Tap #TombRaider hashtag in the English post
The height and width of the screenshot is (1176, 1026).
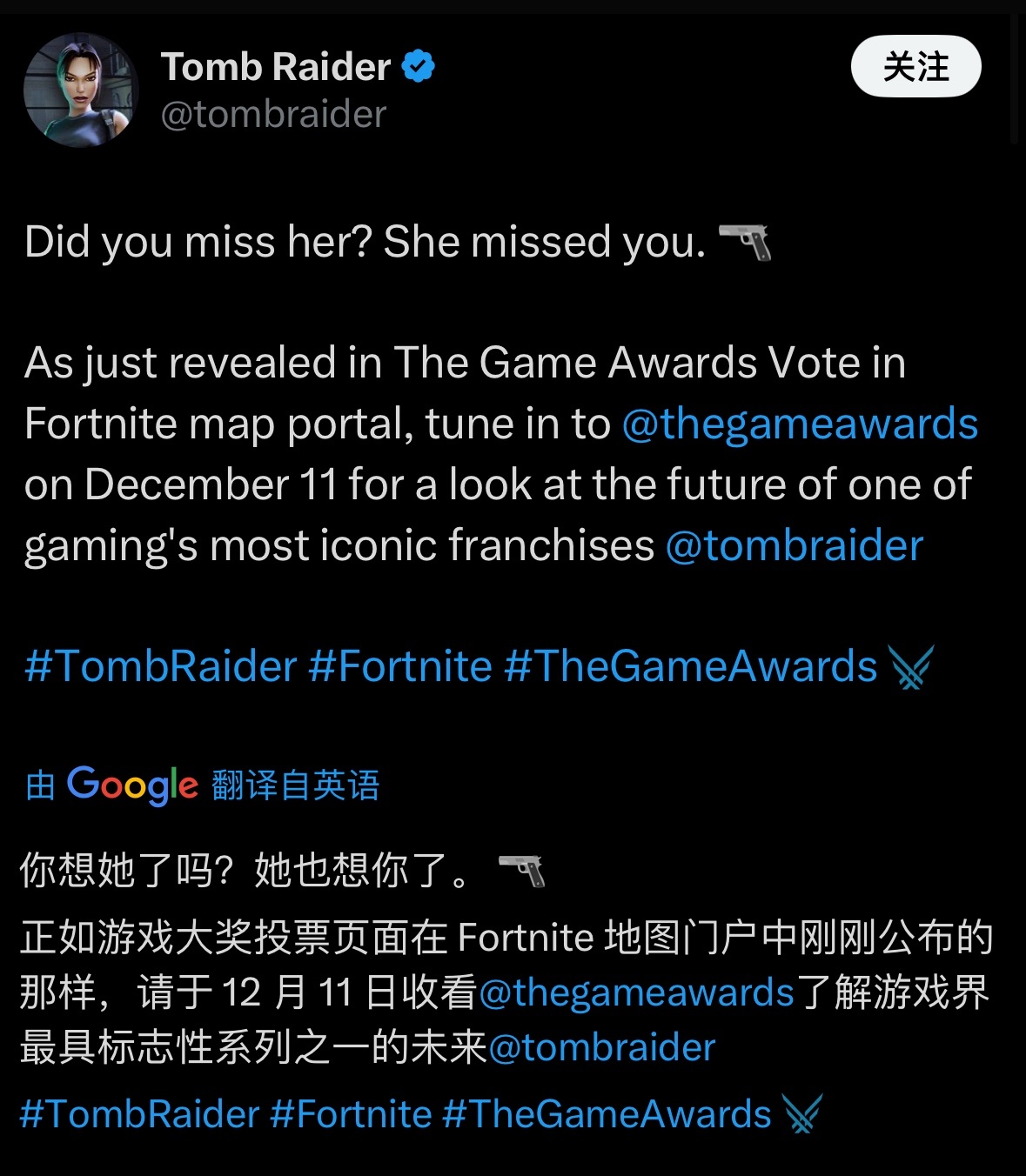[161, 667]
